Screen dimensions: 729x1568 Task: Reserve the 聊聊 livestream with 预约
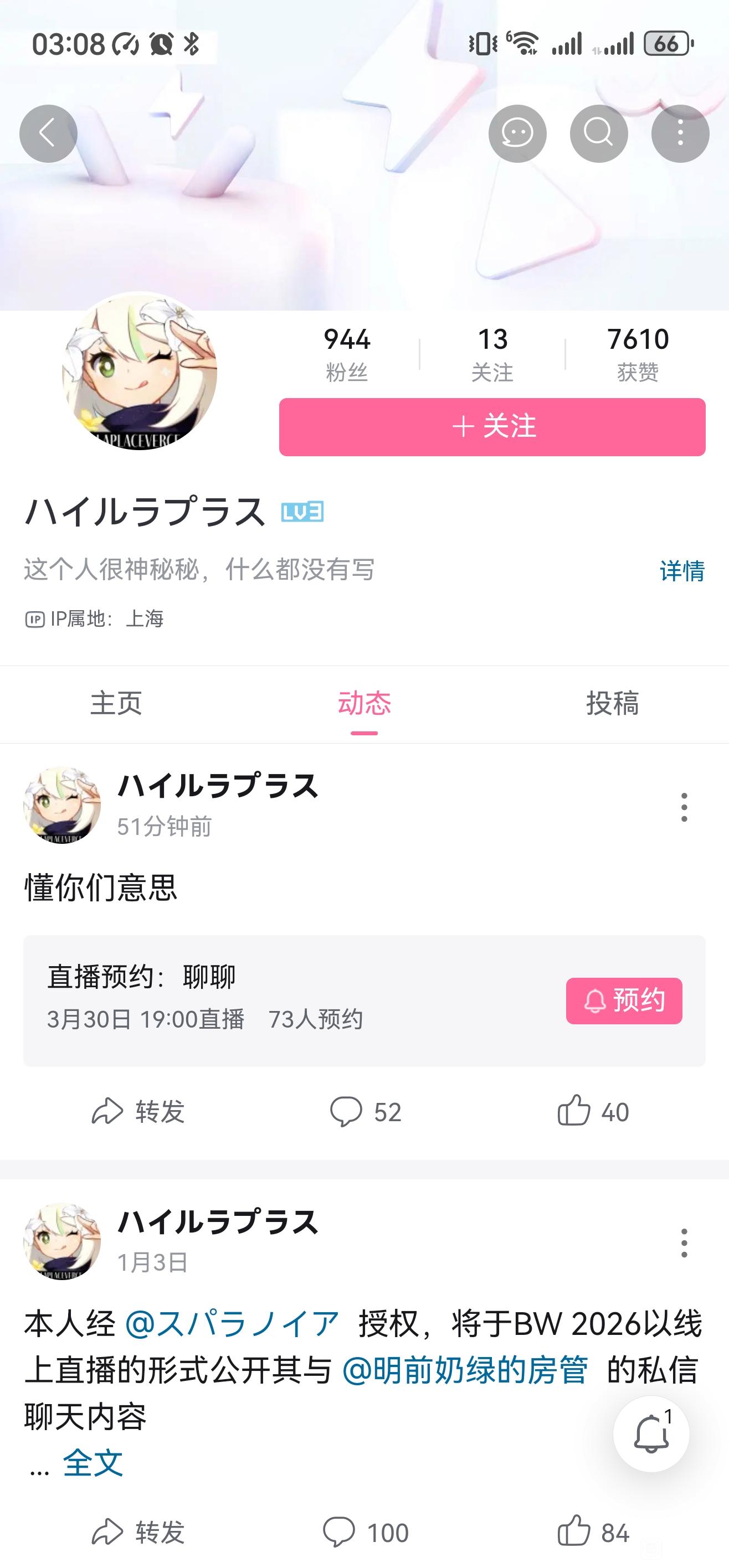pyautogui.click(x=624, y=1000)
